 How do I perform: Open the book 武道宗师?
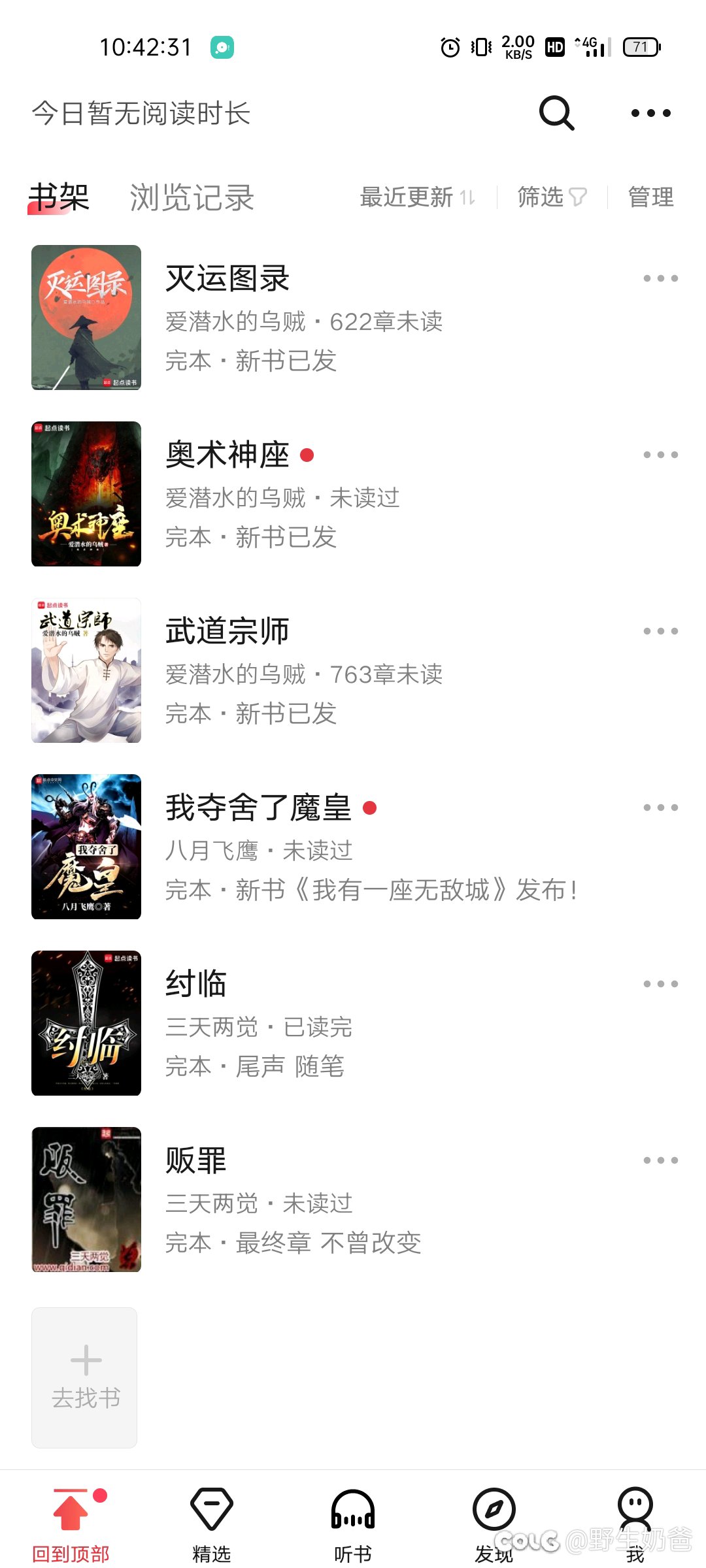[353, 670]
